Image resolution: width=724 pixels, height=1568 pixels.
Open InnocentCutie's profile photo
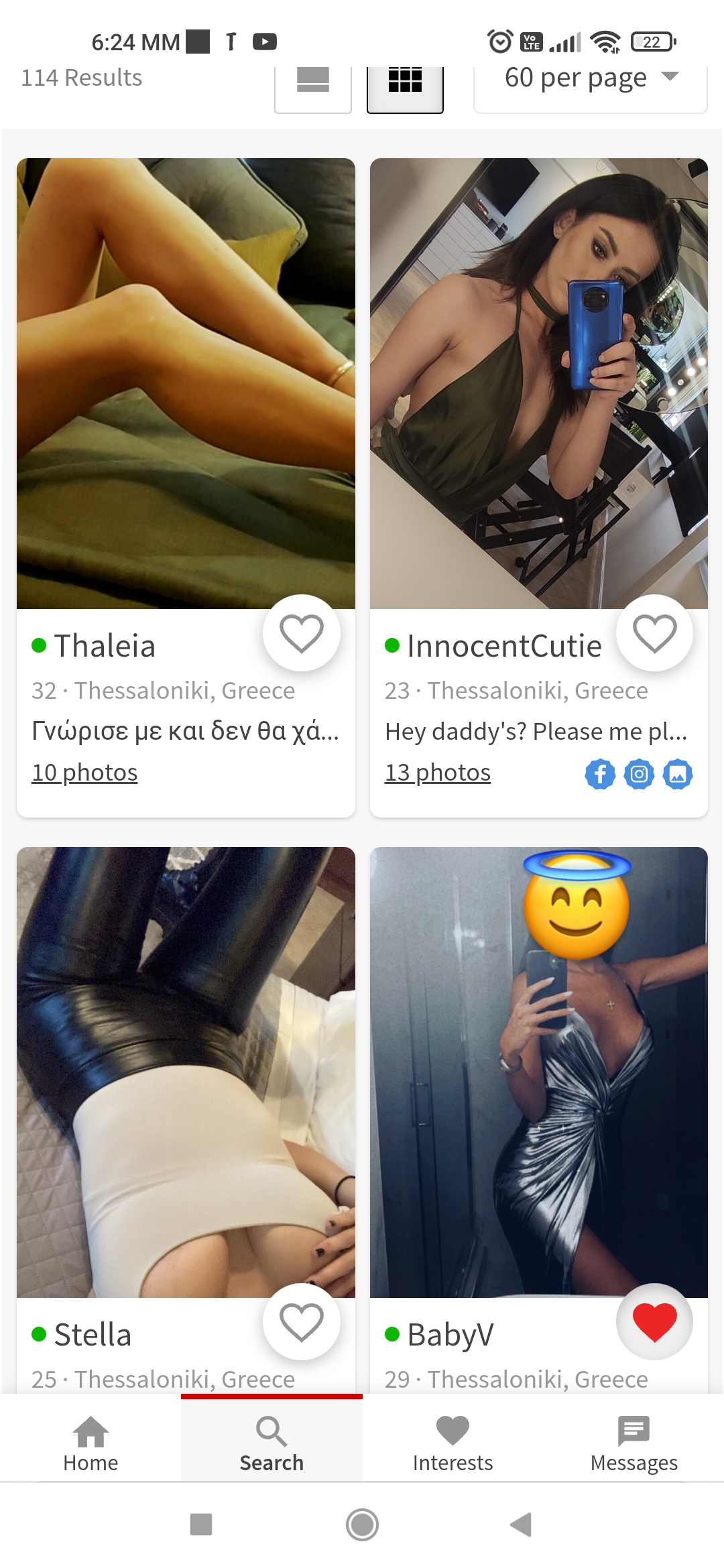538,382
